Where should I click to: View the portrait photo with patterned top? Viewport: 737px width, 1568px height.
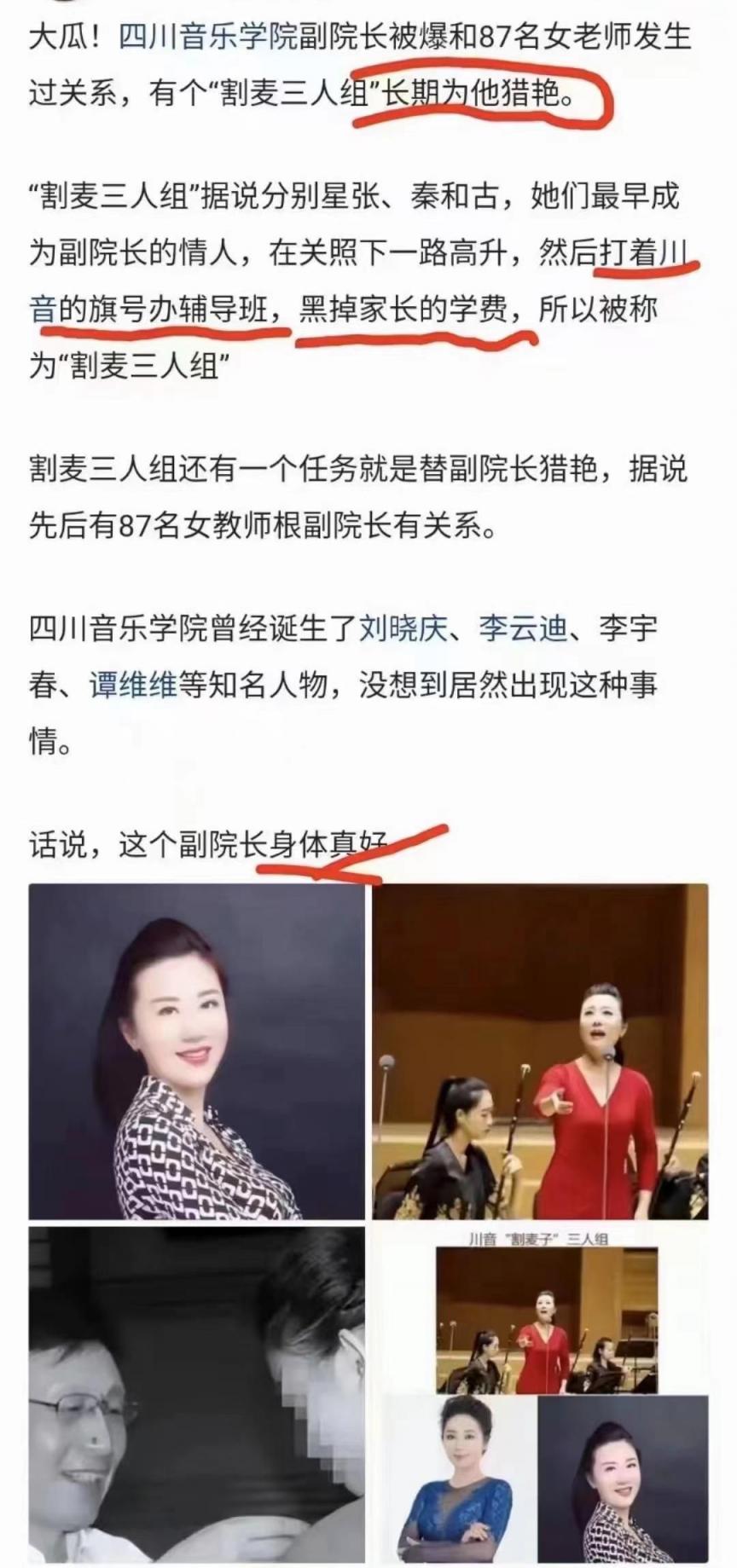pos(196,1051)
